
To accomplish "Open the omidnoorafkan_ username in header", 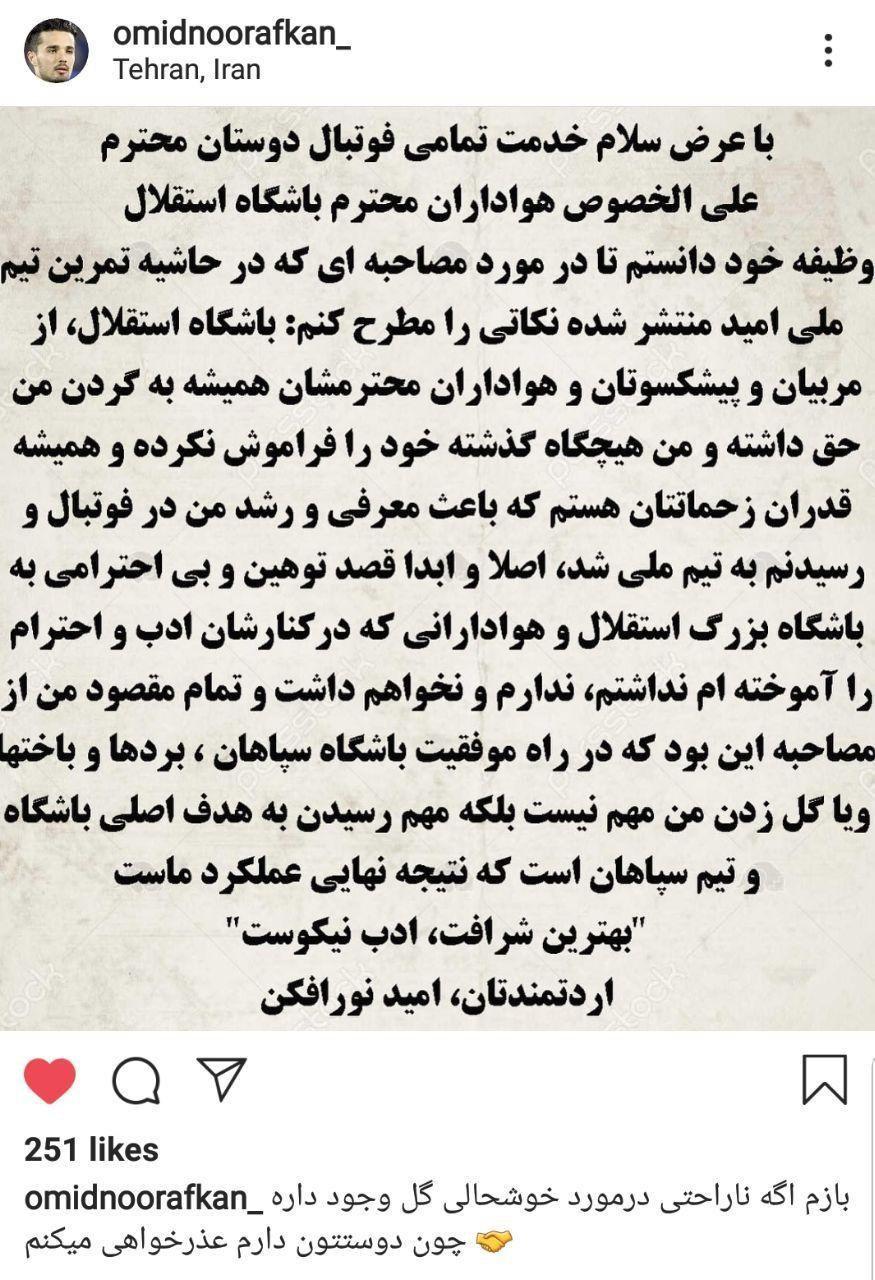I will pos(231,34).
